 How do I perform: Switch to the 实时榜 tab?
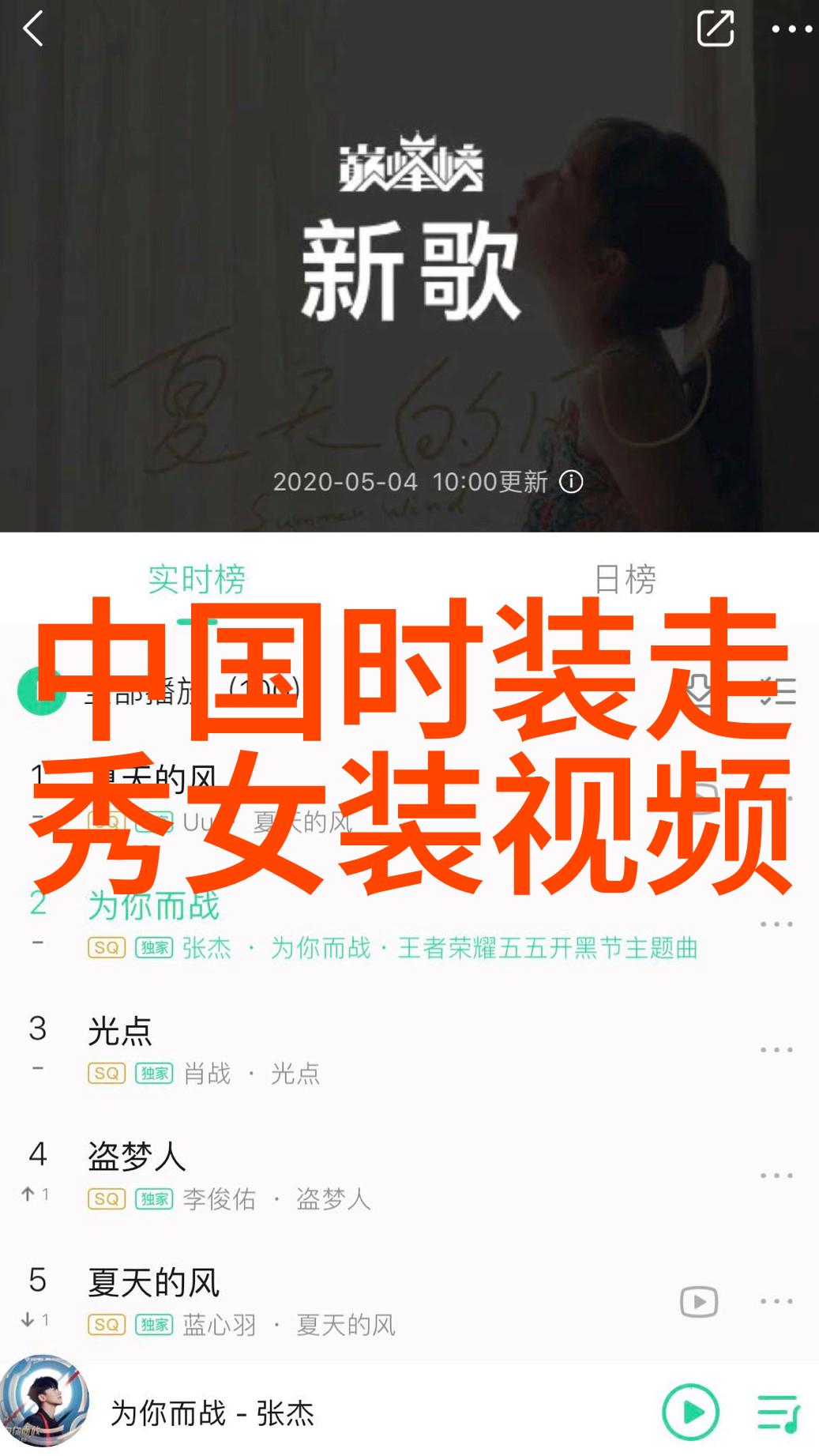point(197,580)
